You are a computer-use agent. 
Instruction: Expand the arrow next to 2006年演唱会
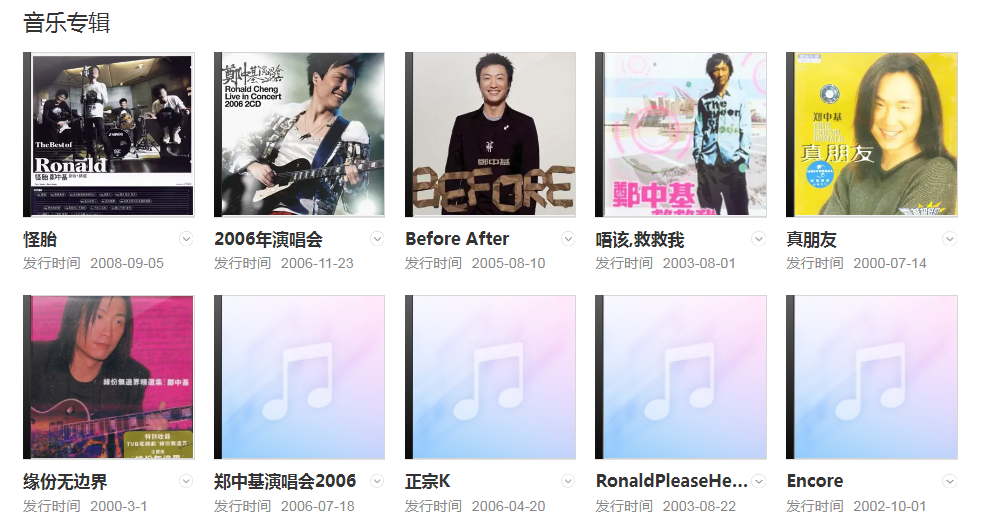377,239
